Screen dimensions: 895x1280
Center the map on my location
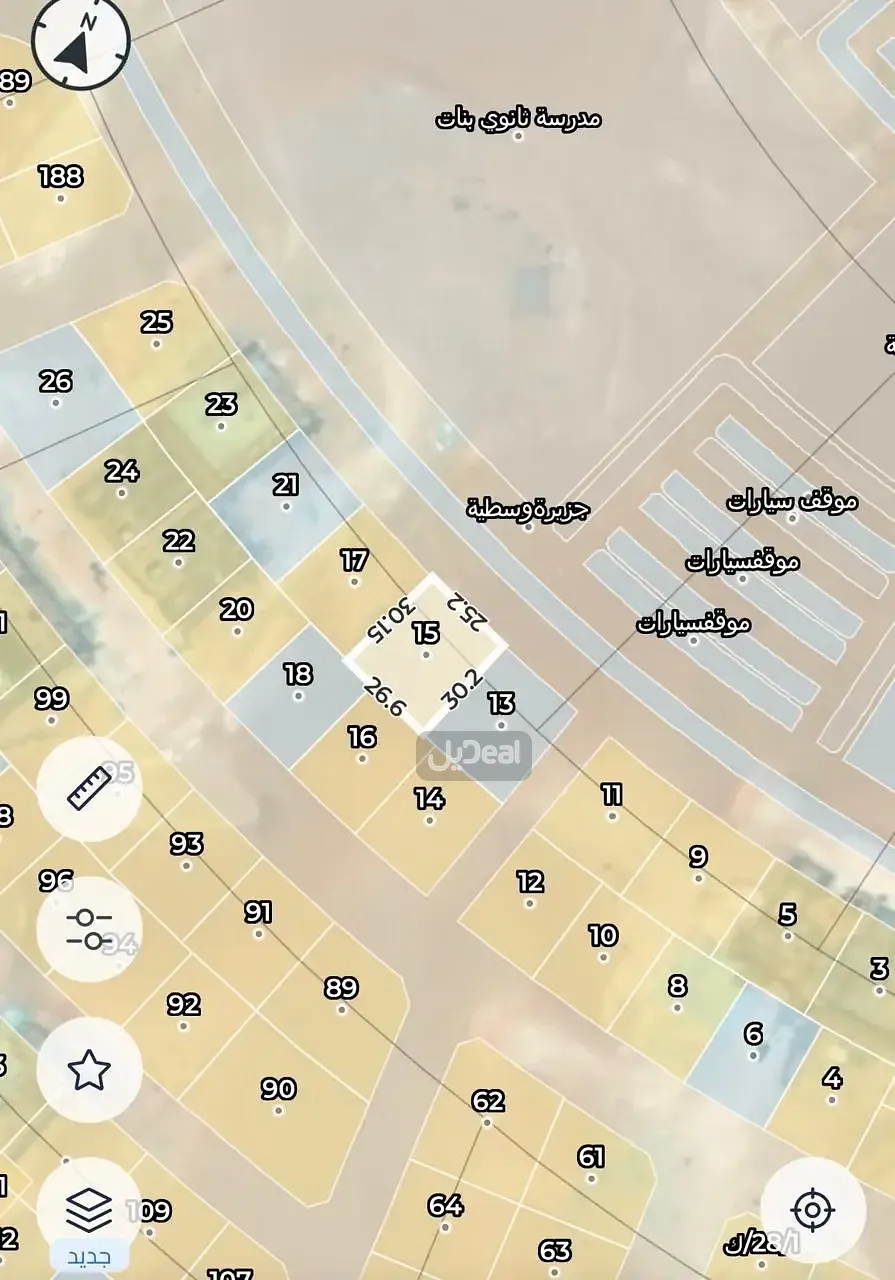coord(813,1211)
